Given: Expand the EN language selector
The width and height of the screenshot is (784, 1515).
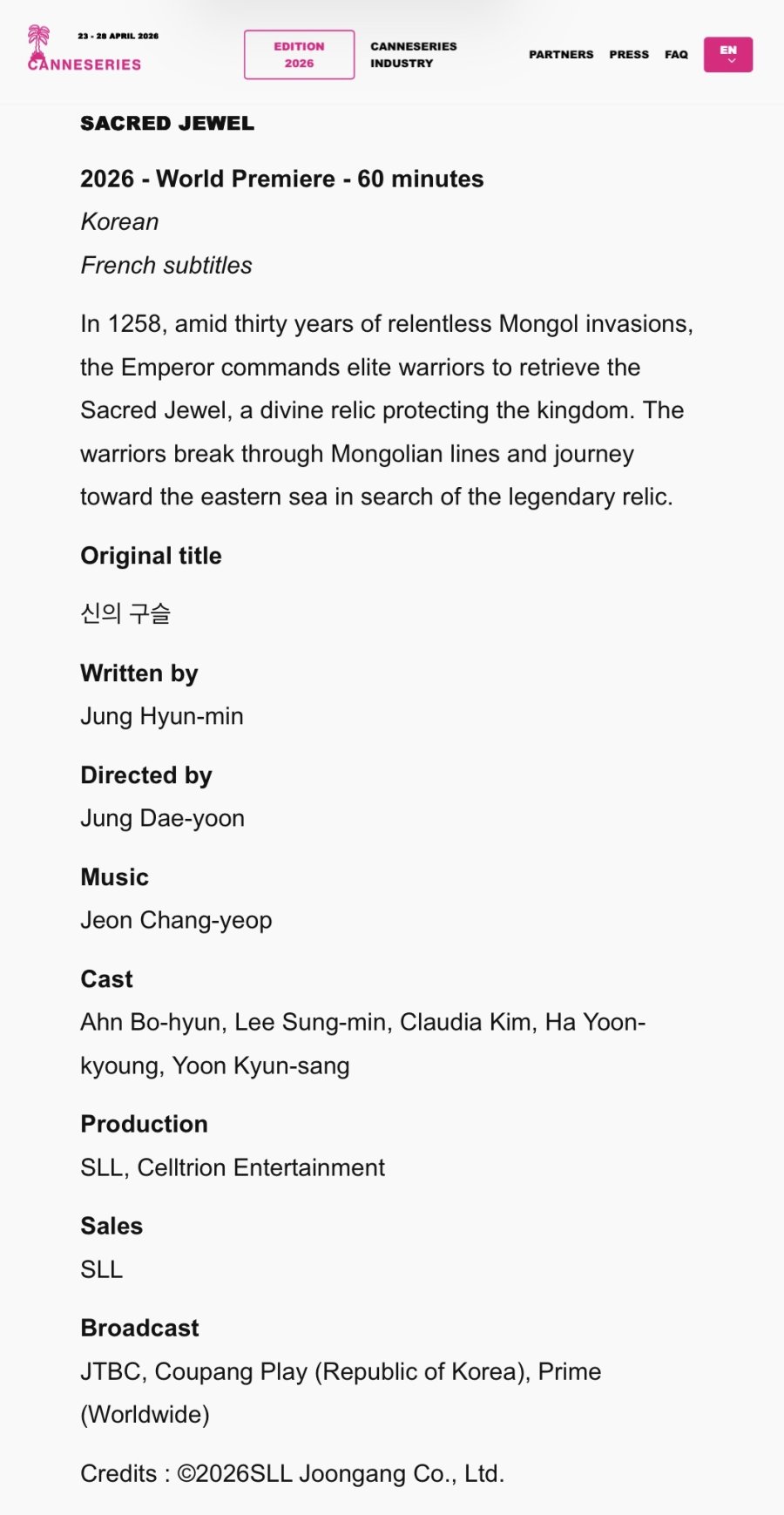Looking at the screenshot, I should [728, 55].
